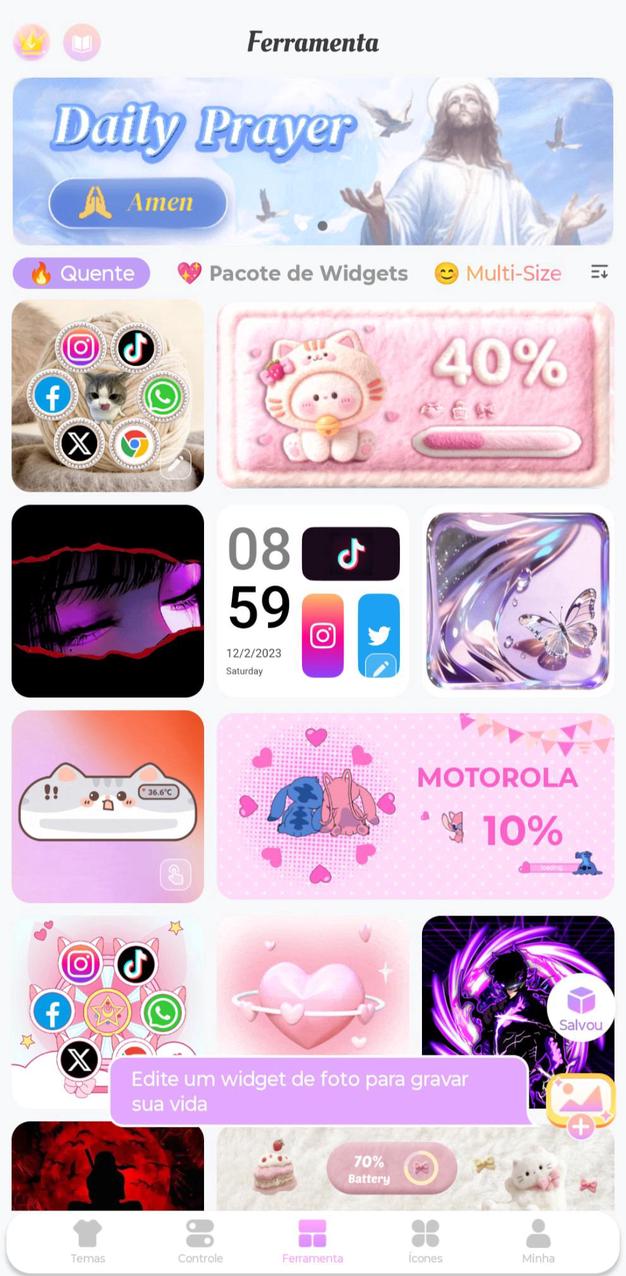Tap the Salvou saved button

click(580, 1008)
